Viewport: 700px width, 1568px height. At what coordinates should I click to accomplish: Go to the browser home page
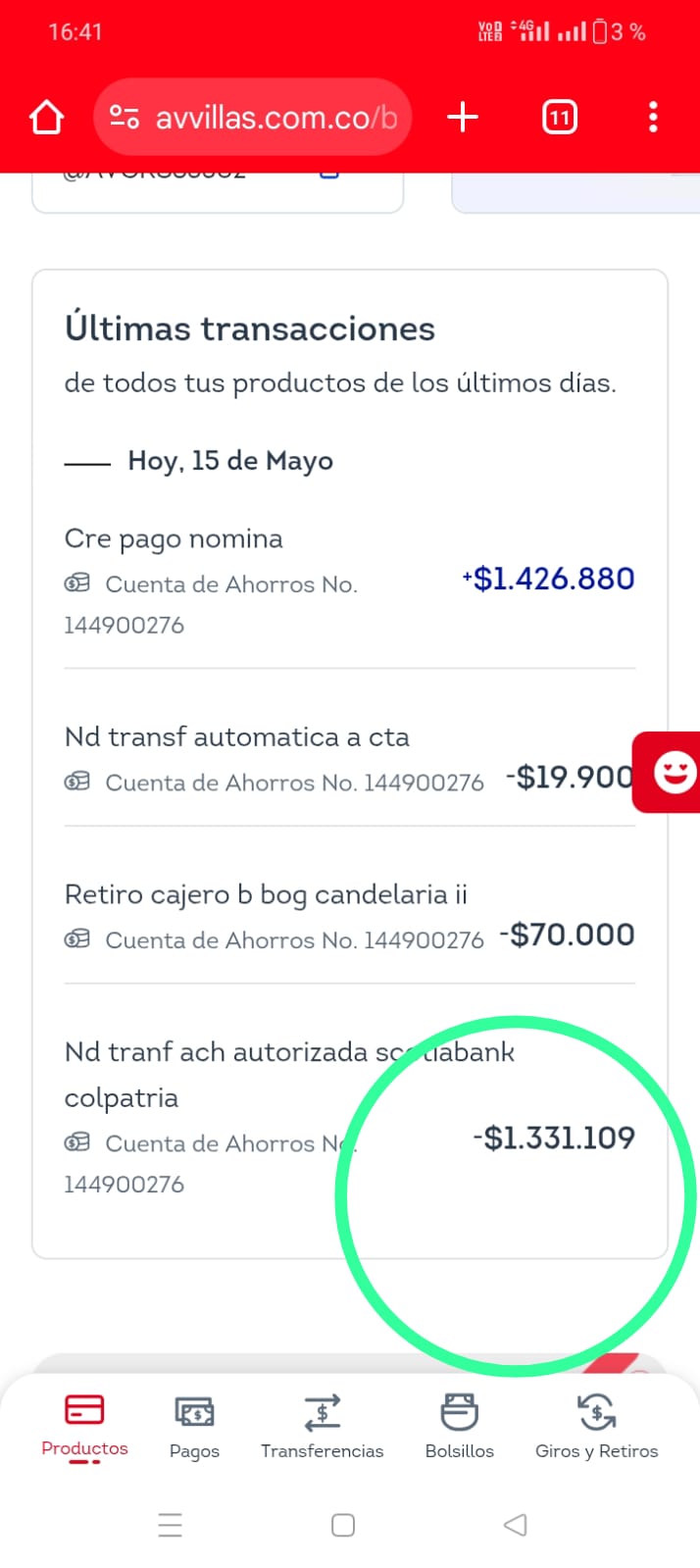[x=46, y=118]
